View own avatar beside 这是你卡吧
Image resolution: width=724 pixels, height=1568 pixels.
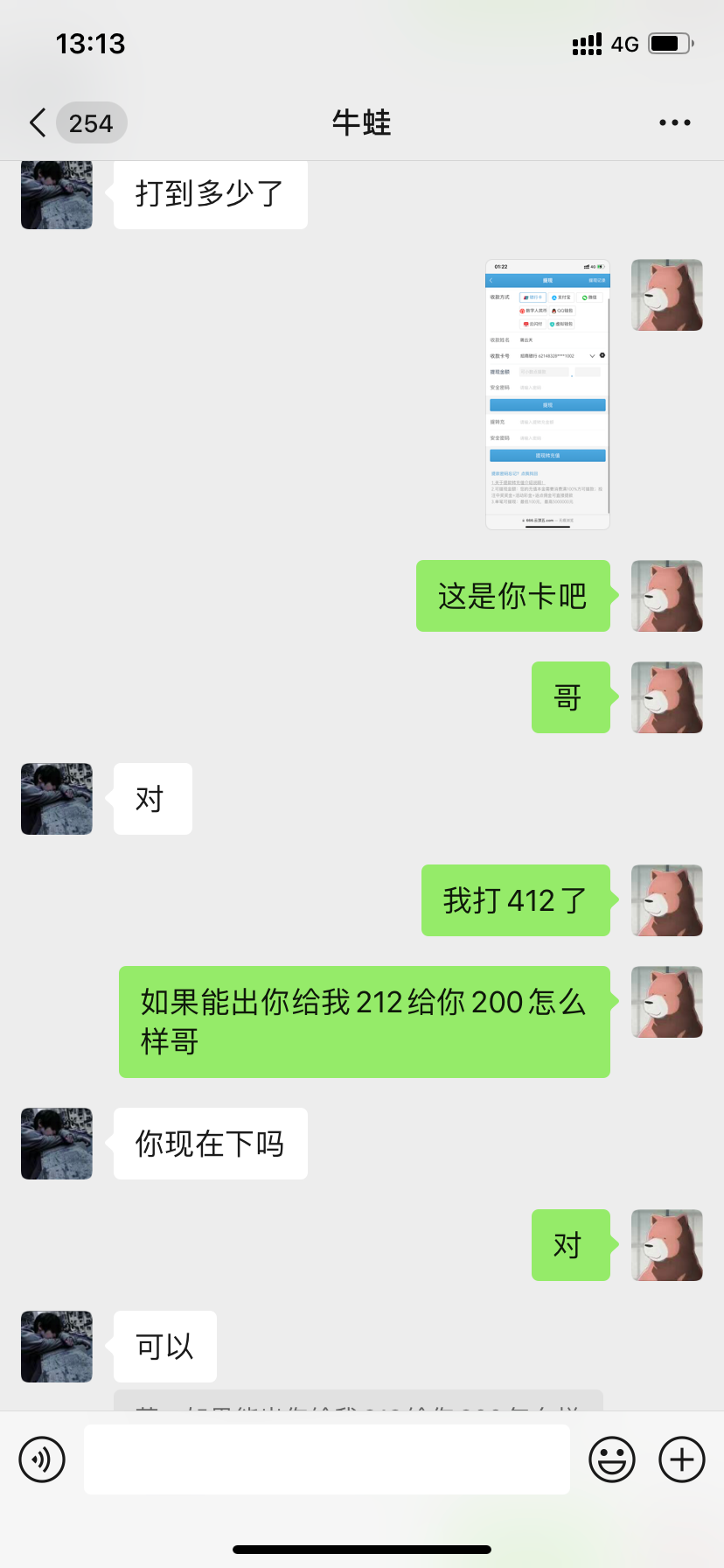666,596
